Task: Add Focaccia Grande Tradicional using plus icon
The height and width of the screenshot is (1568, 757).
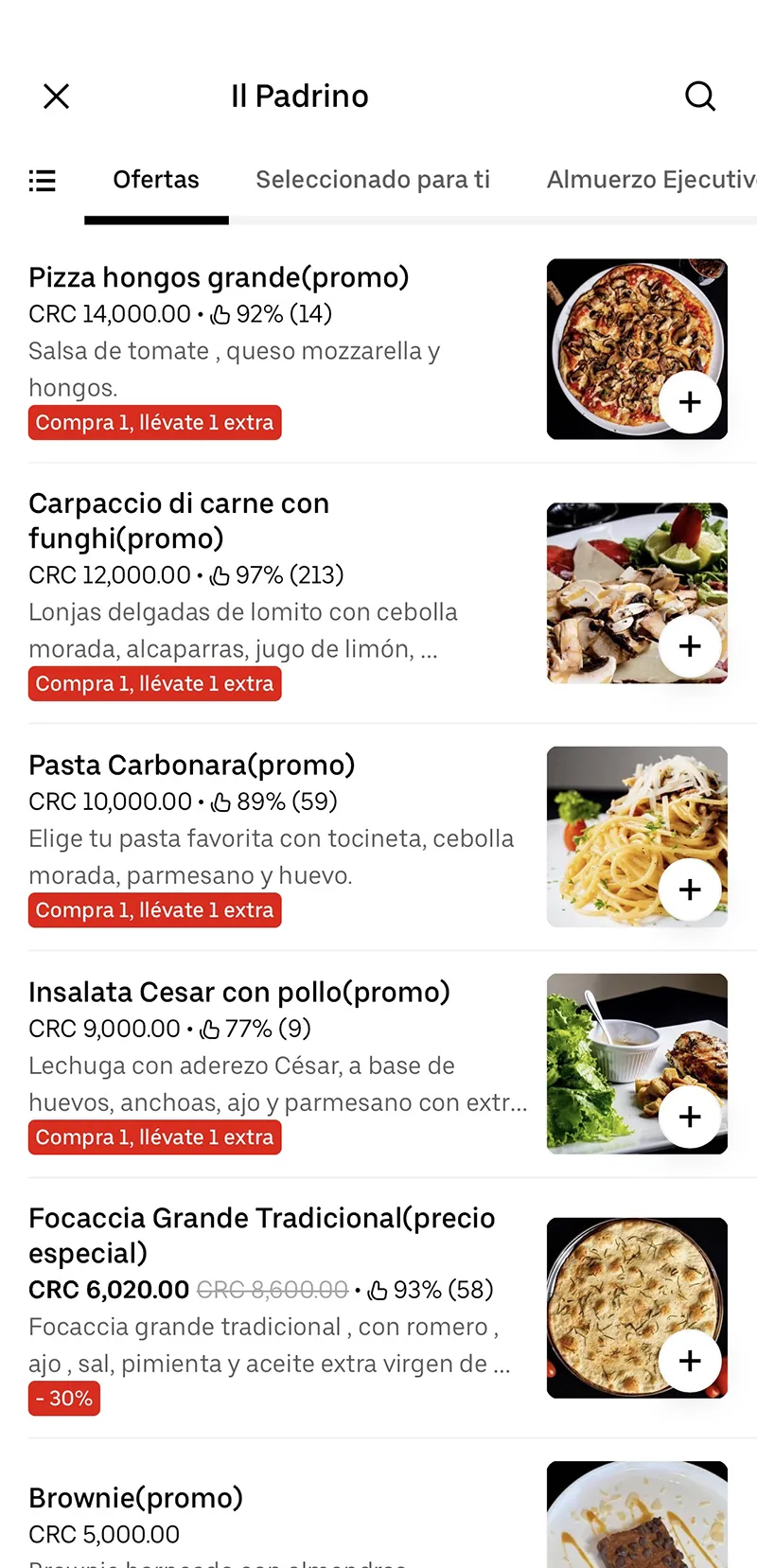Action: [690, 1361]
